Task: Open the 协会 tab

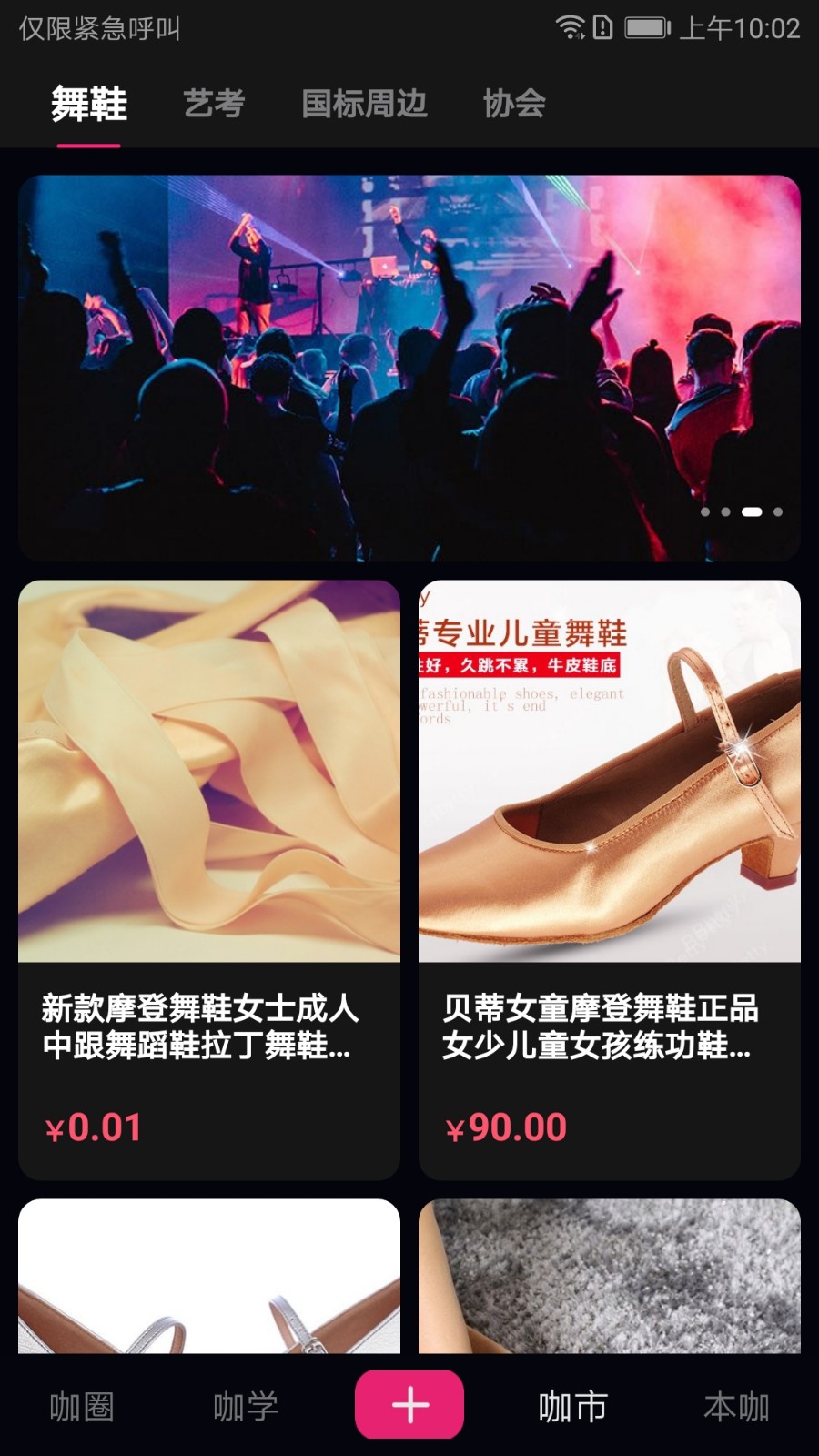Action: point(514,104)
